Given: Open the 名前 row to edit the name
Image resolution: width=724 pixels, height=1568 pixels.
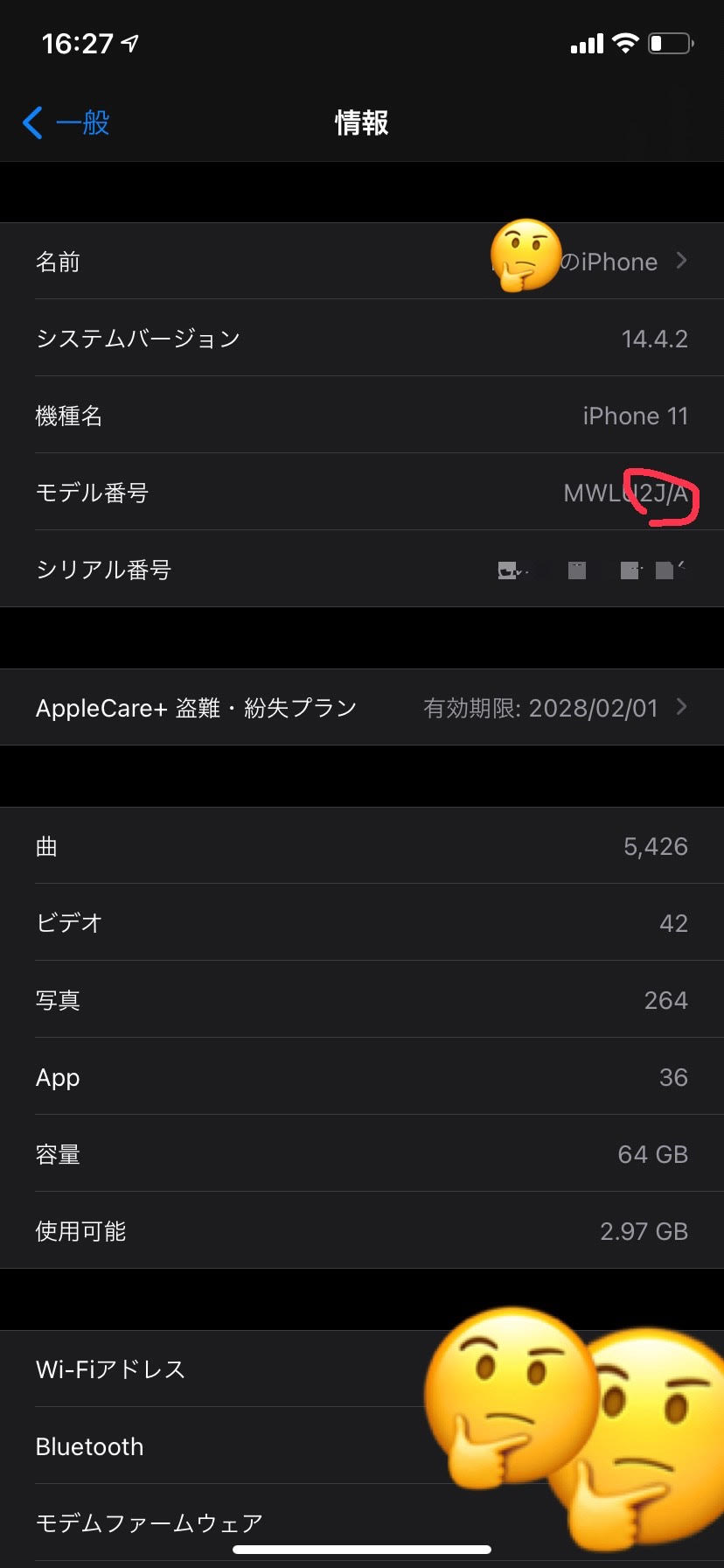Looking at the screenshot, I should coord(362,262).
